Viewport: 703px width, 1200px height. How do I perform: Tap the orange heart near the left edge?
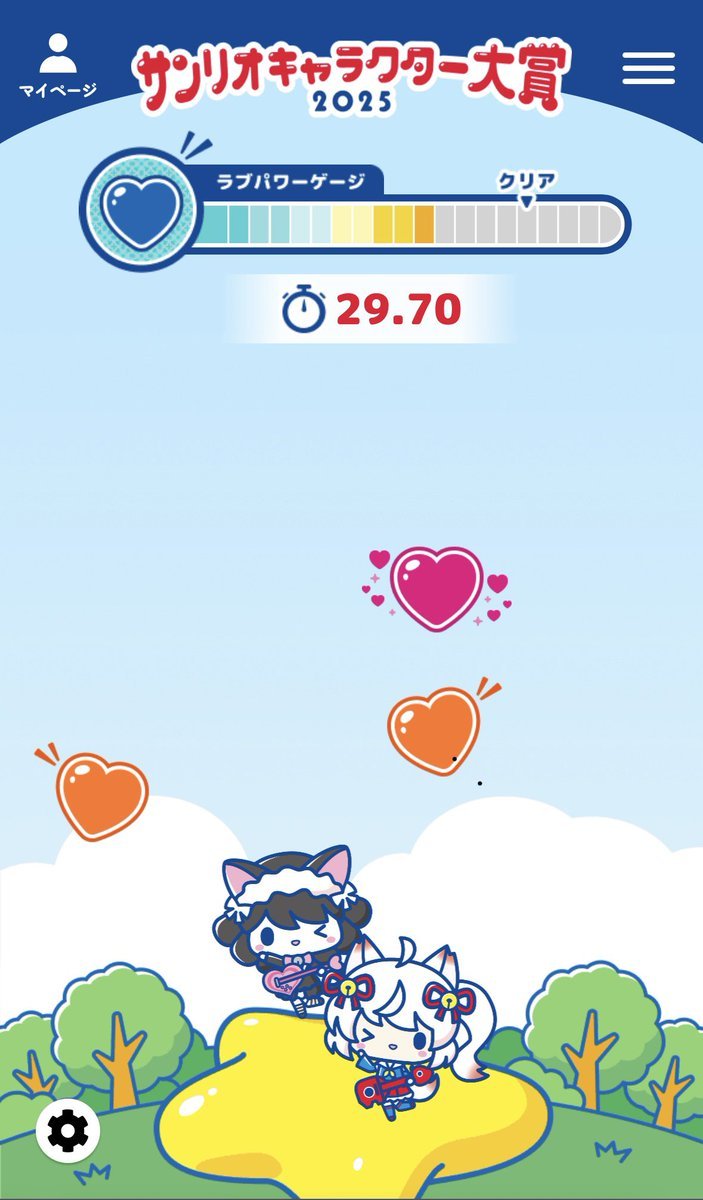102,797
